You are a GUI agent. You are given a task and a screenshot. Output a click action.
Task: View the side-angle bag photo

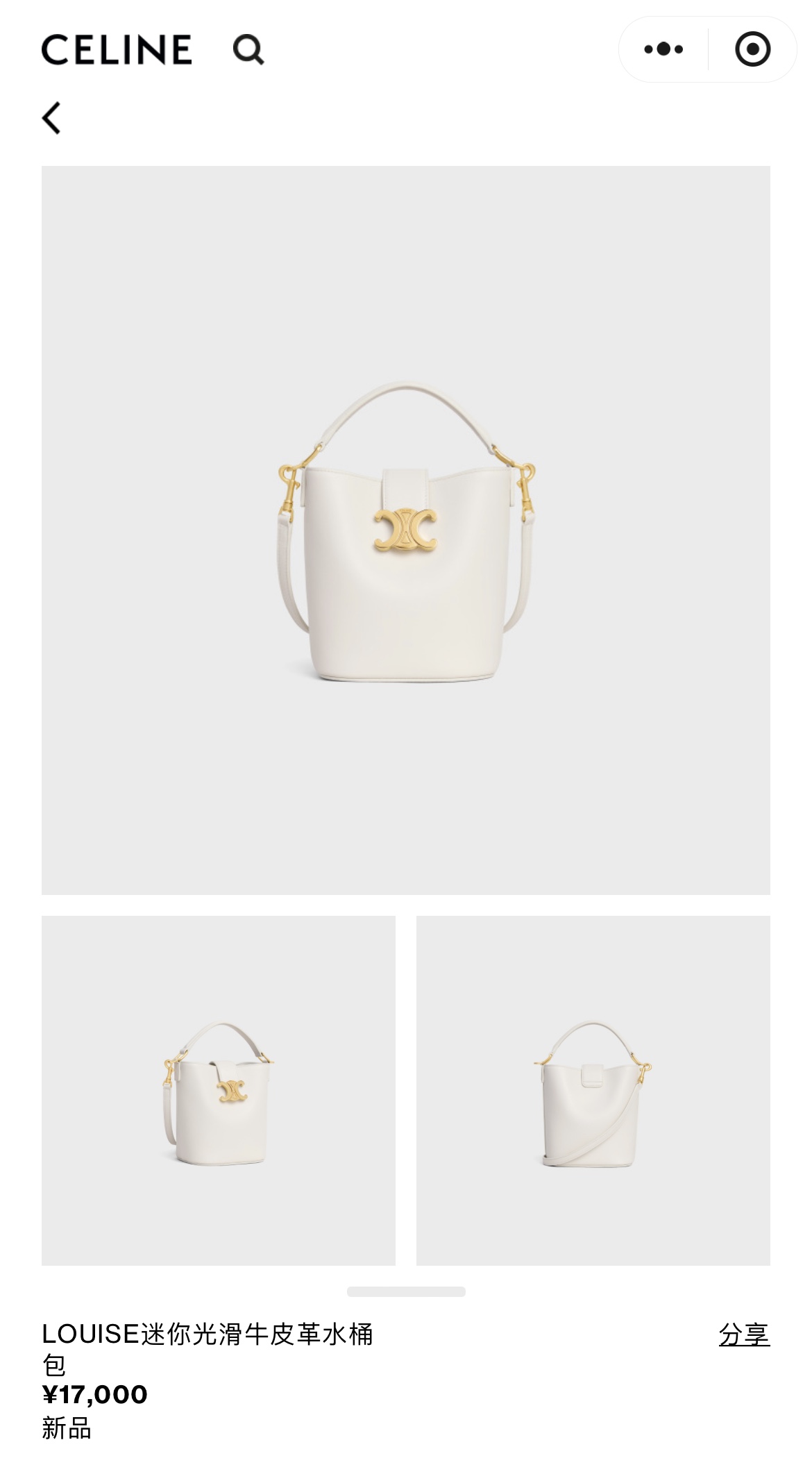(x=218, y=1090)
